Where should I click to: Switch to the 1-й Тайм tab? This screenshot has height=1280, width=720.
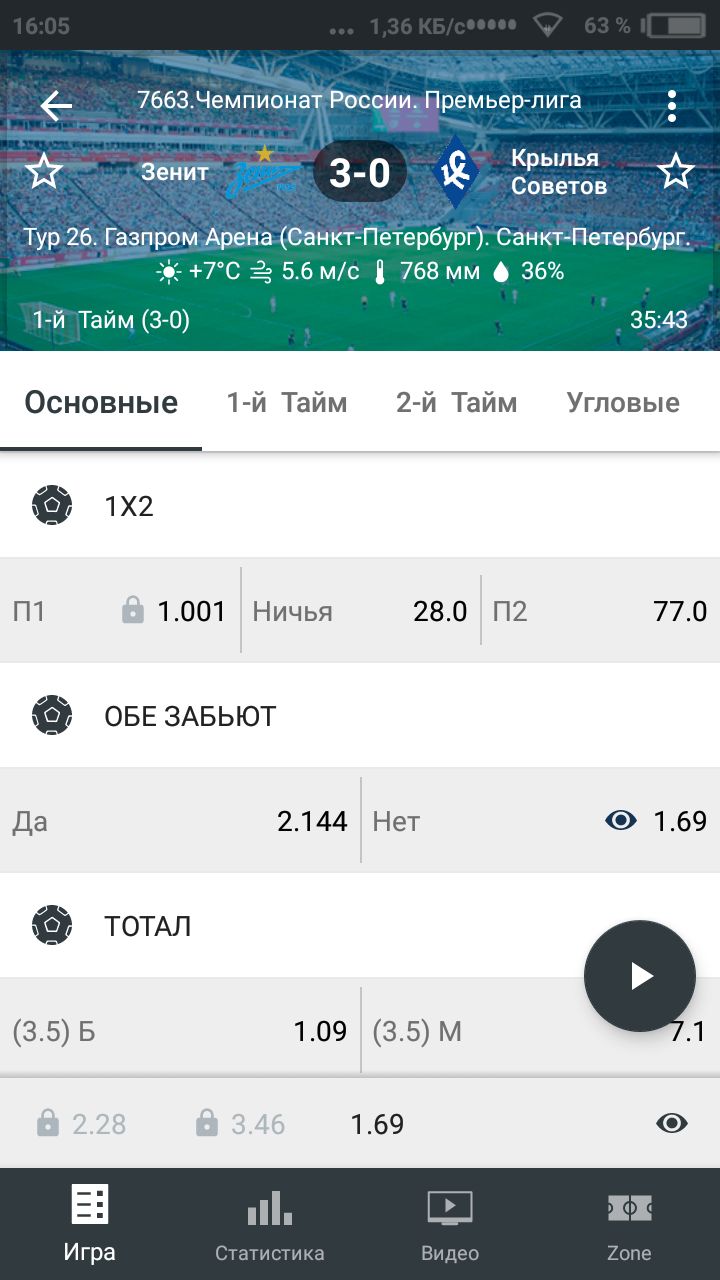point(287,403)
